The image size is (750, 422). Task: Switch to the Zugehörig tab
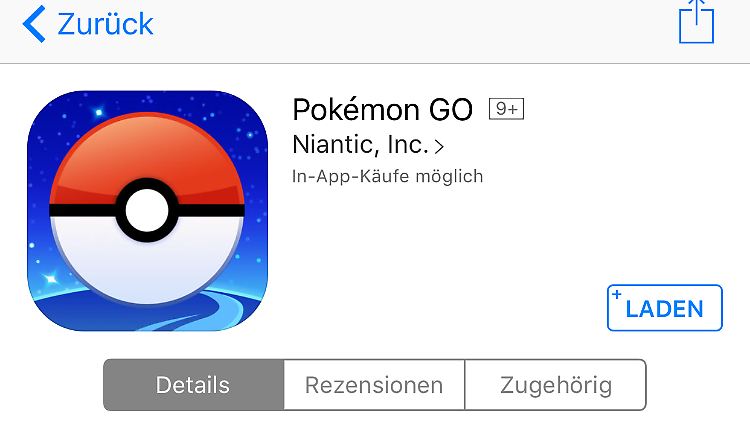(x=556, y=385)
